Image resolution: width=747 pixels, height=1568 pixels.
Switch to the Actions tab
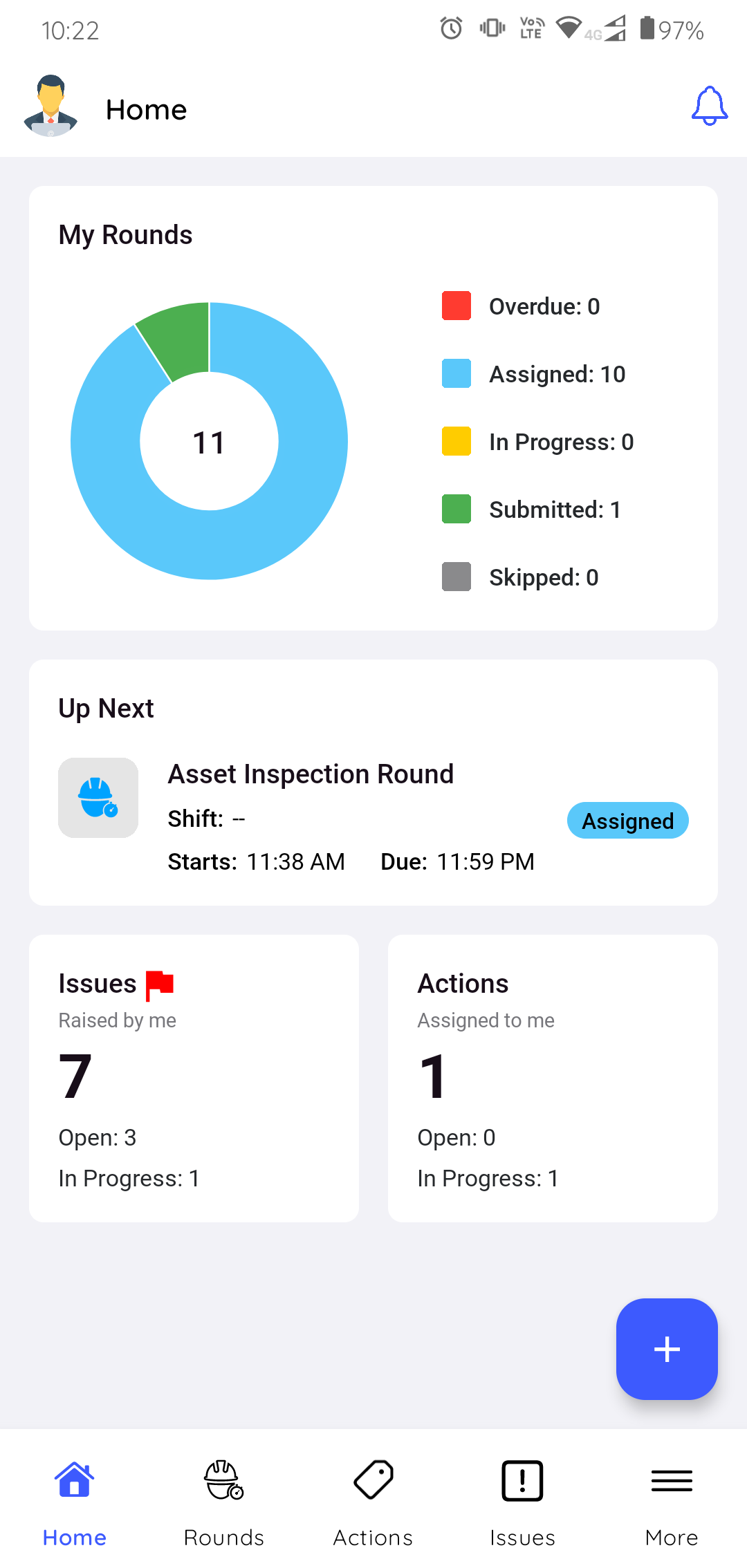pos(373,1500)
